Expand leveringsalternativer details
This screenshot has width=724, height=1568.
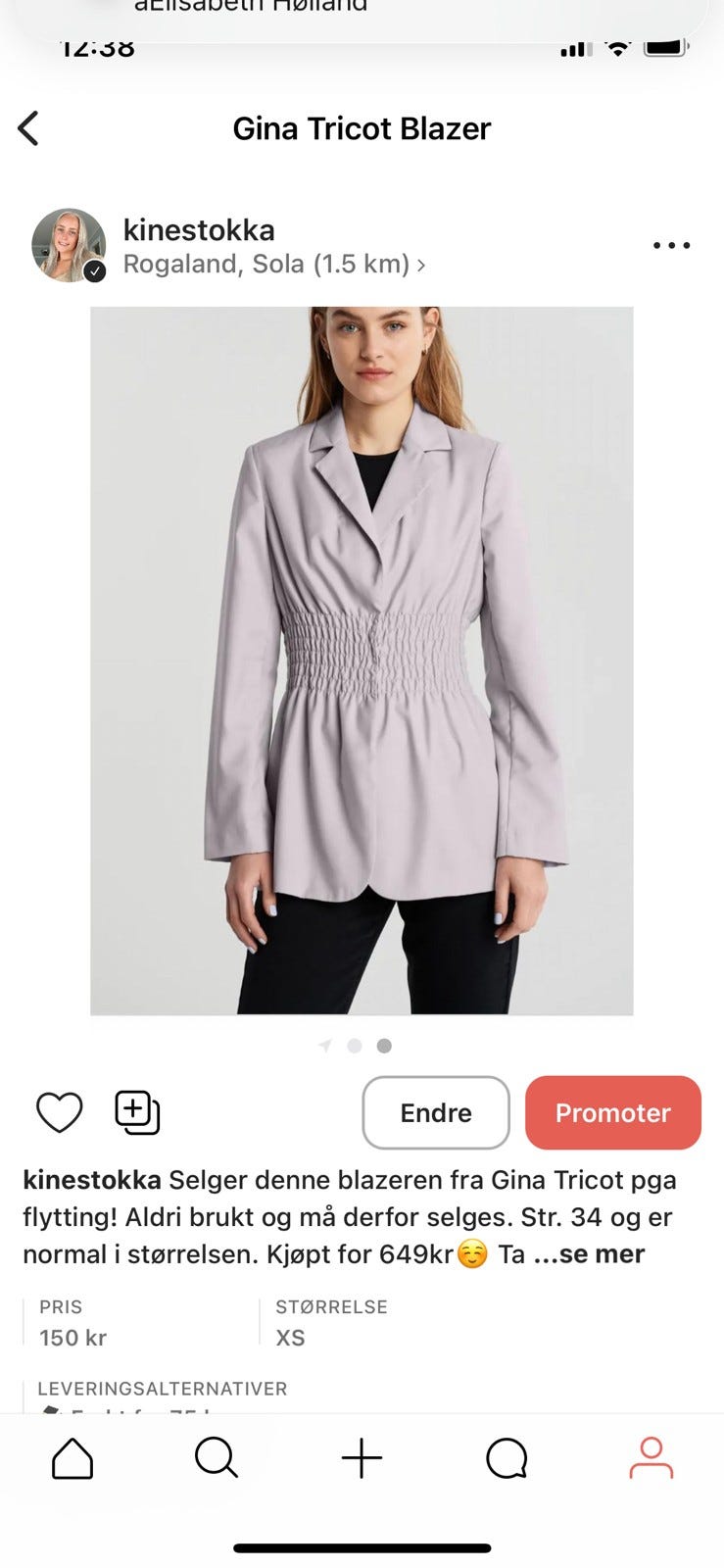coord(162,1389)
